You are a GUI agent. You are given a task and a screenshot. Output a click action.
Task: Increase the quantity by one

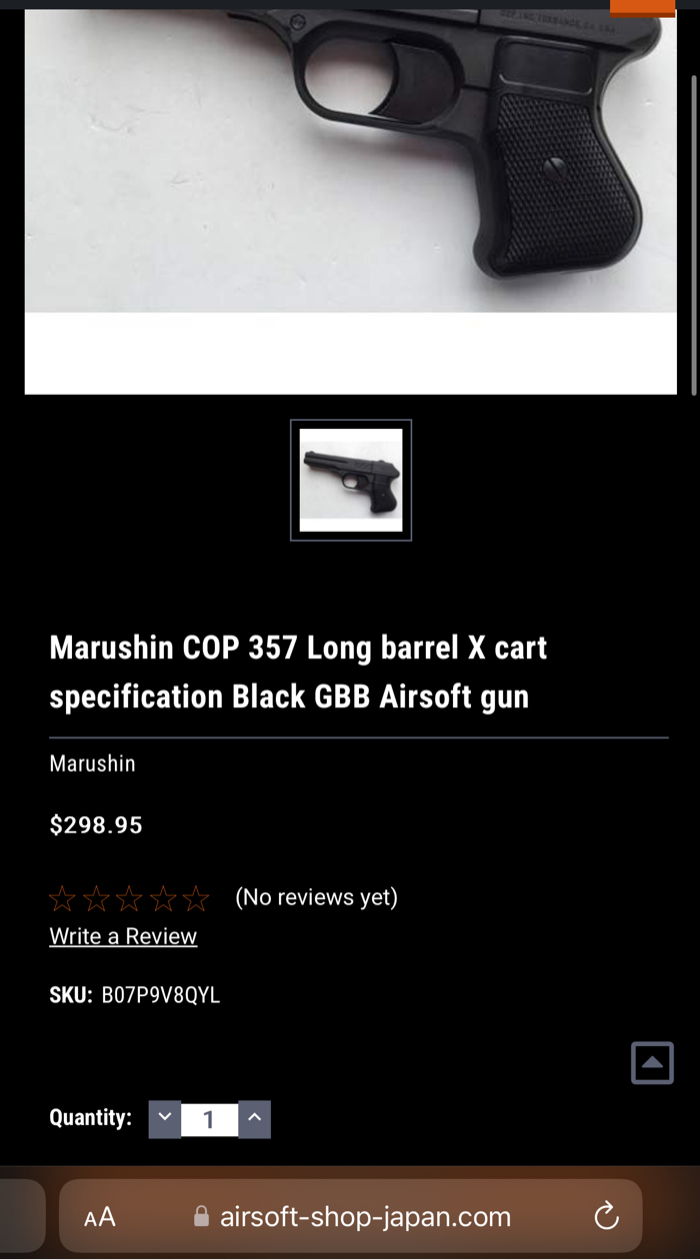(x=254, y=1119)
